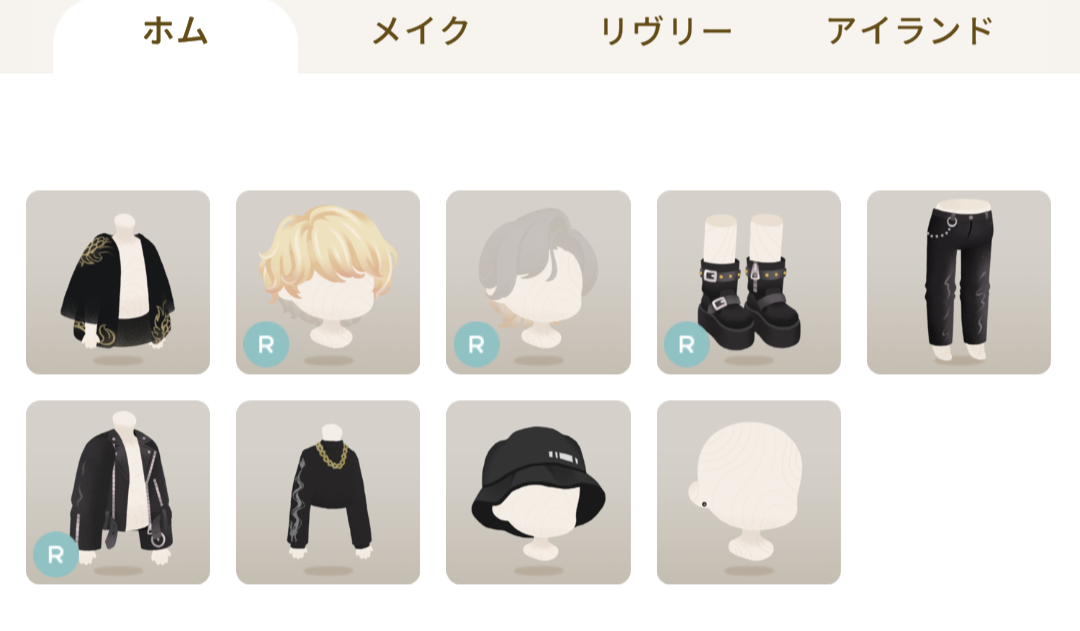Image resolution: width=1080 pixels, height=631 pixels.
Task: Switch to the ホム tab
Action: click(176, 32)
